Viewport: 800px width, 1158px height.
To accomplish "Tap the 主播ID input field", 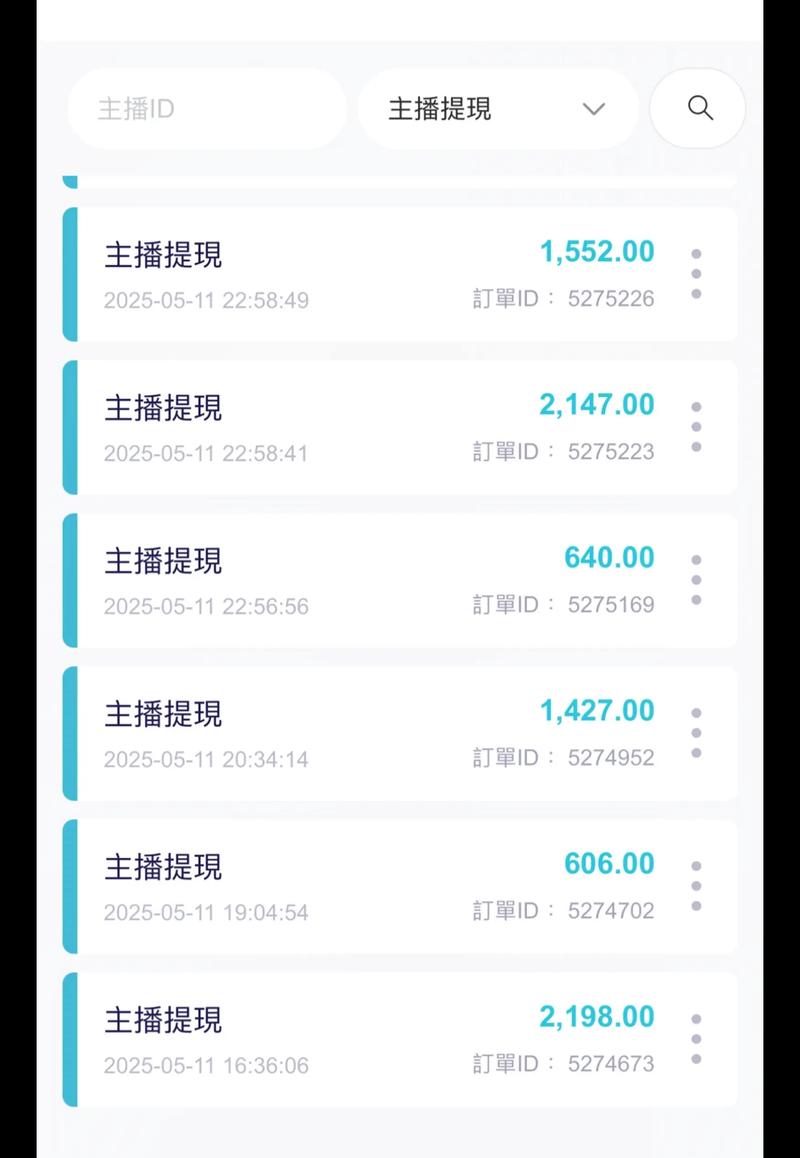I will 206,109.
